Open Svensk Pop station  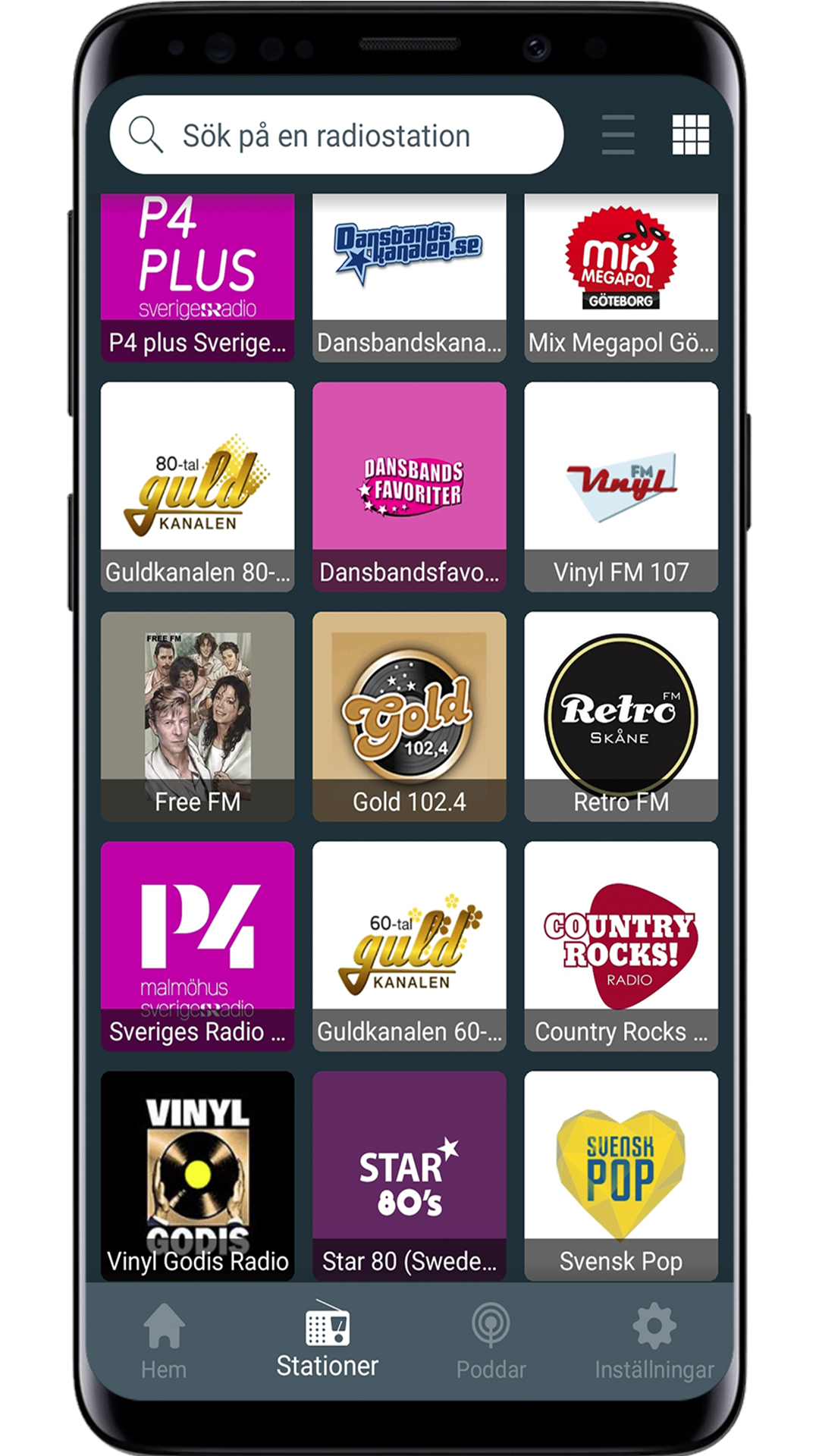click(x=620, y=1175)
